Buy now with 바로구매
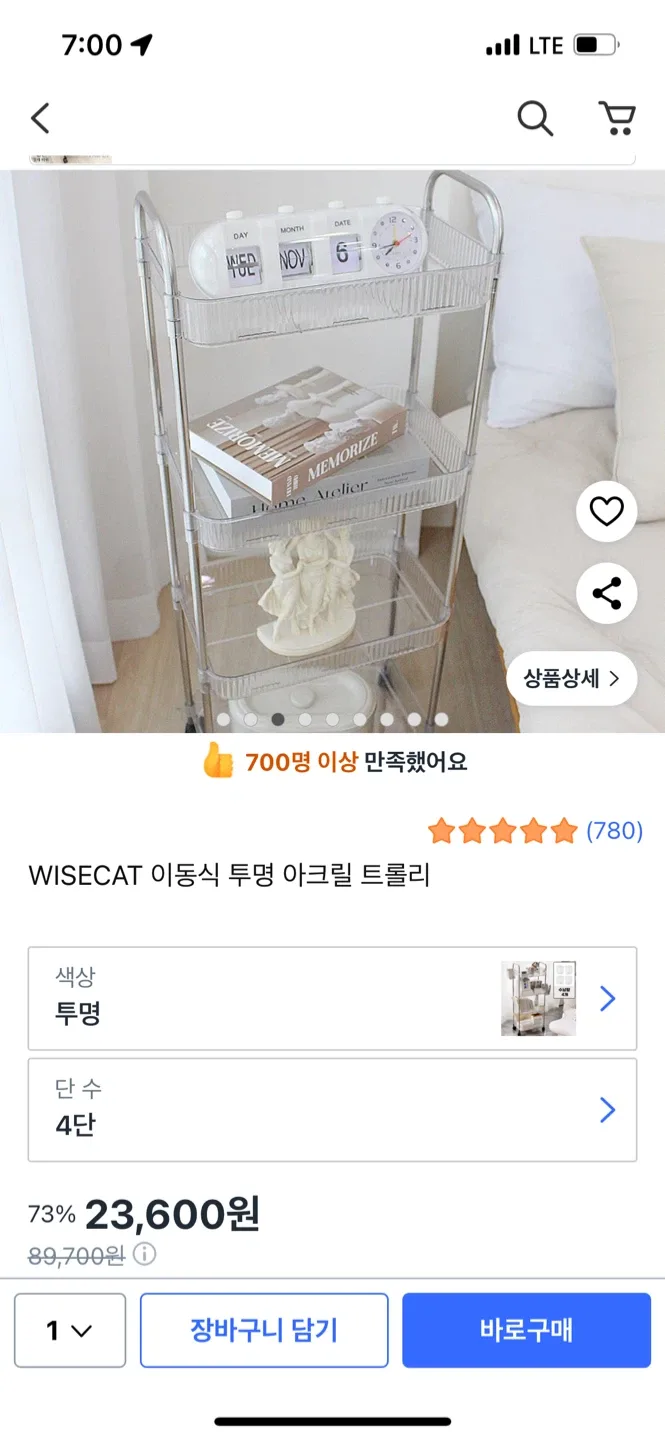This screenshot has width=665, height=1440. pyautogui.click(x=526, y=1330)
